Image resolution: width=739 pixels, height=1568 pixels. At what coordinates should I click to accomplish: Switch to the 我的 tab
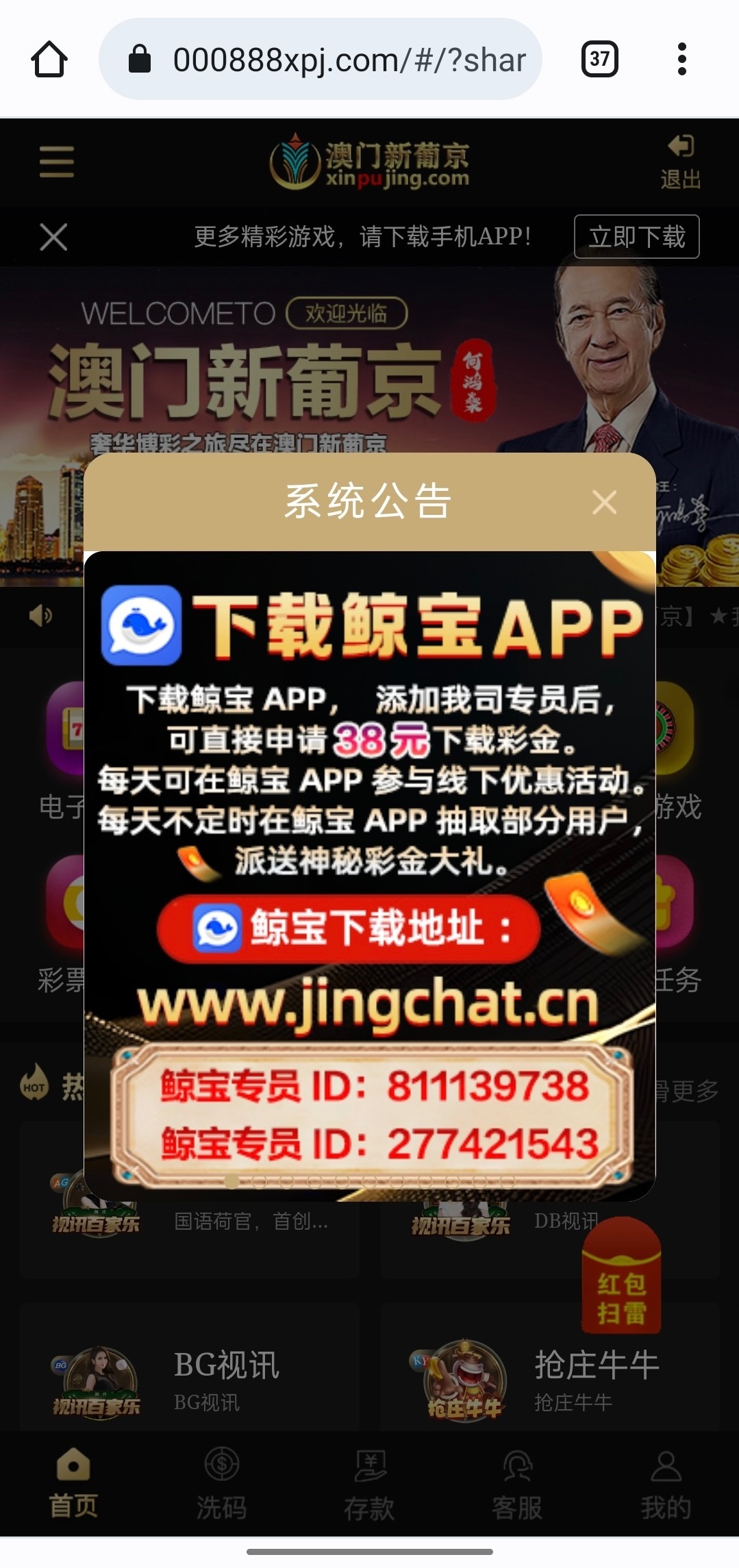665,1481
